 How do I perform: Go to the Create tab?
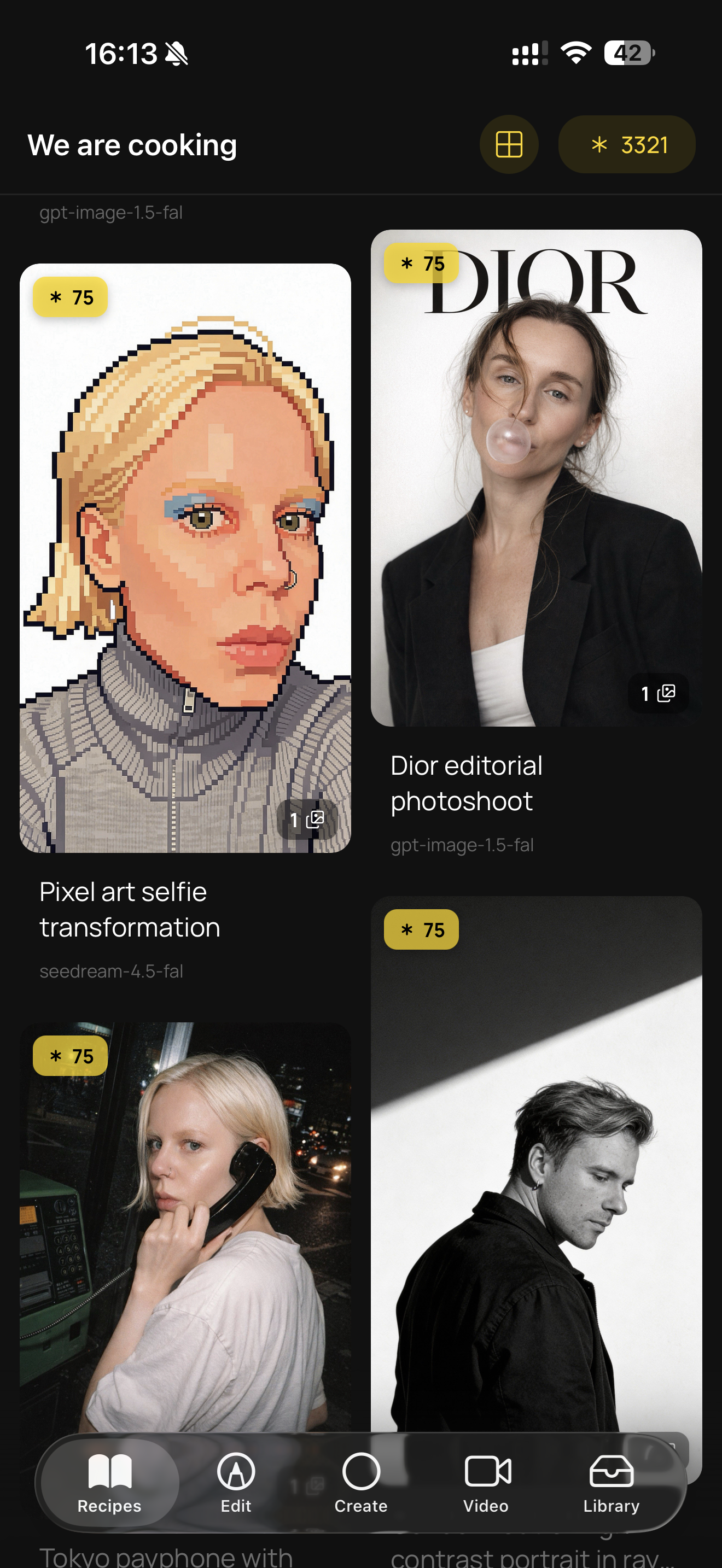[361, 1483]
